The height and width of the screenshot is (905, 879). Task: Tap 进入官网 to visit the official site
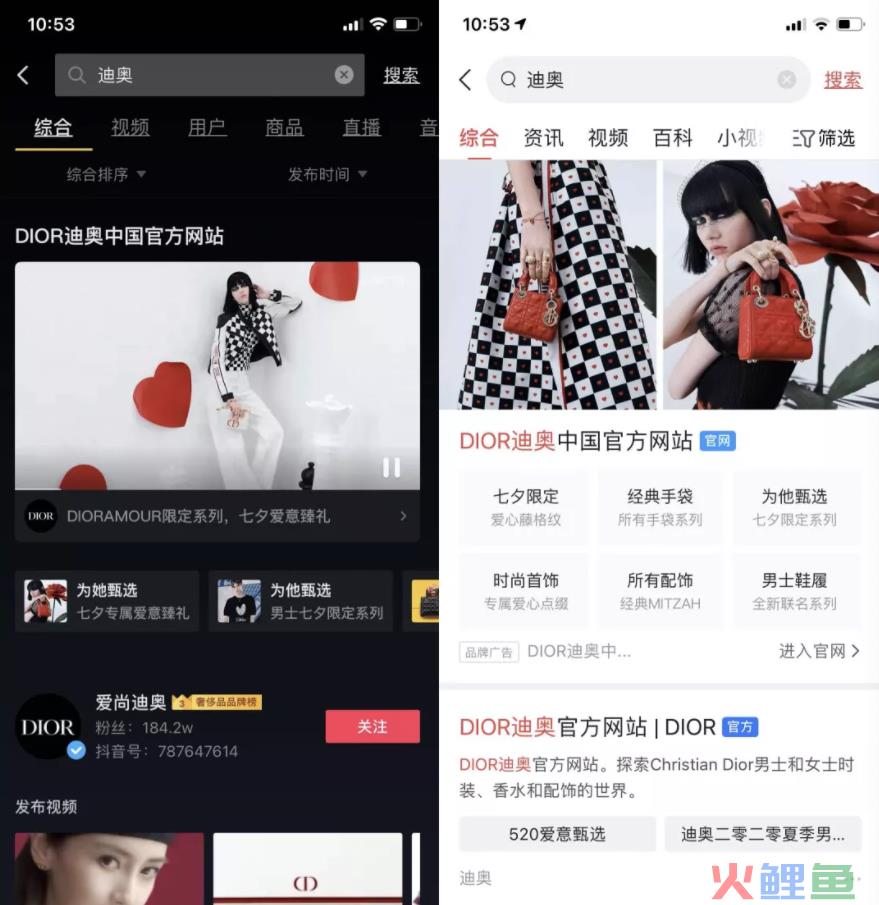coord(818,651)
